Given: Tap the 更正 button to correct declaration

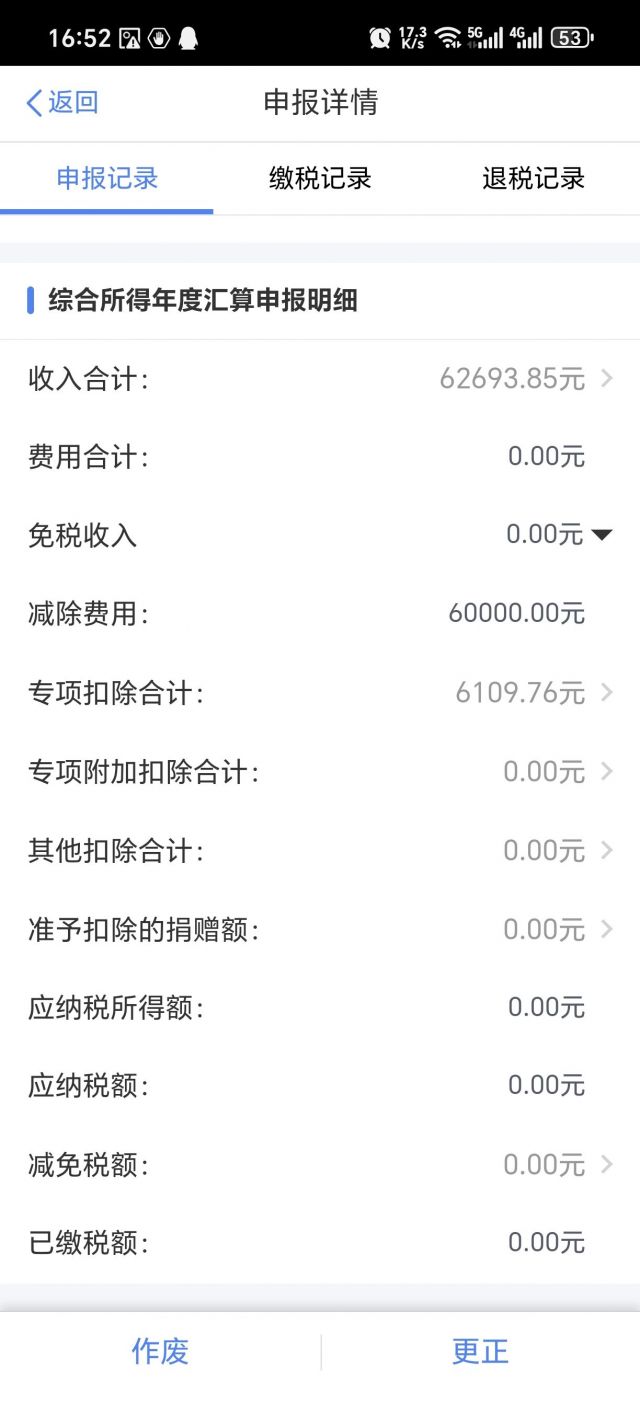Looking at the screenshot, I should pos(481,1351).
